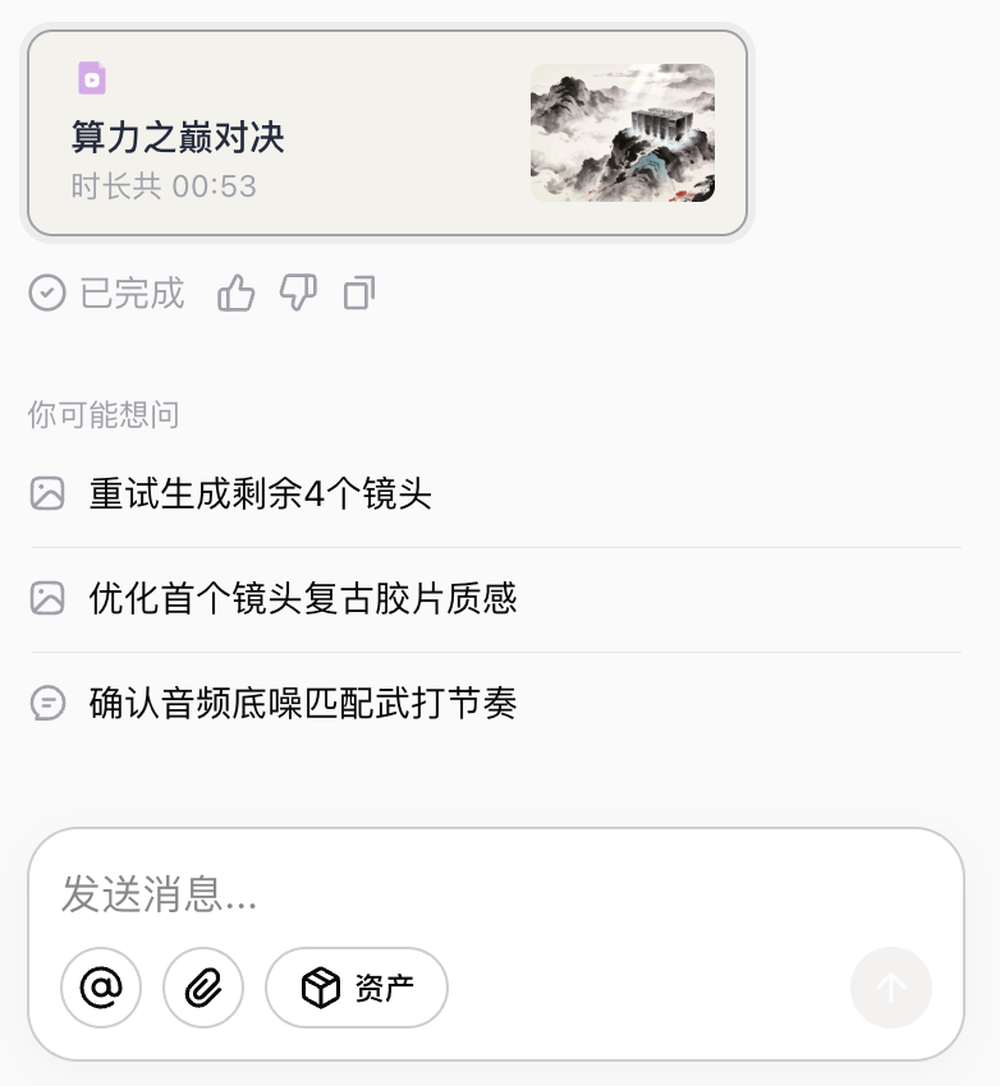Dislike the video using thumbs down

point(297,292)
